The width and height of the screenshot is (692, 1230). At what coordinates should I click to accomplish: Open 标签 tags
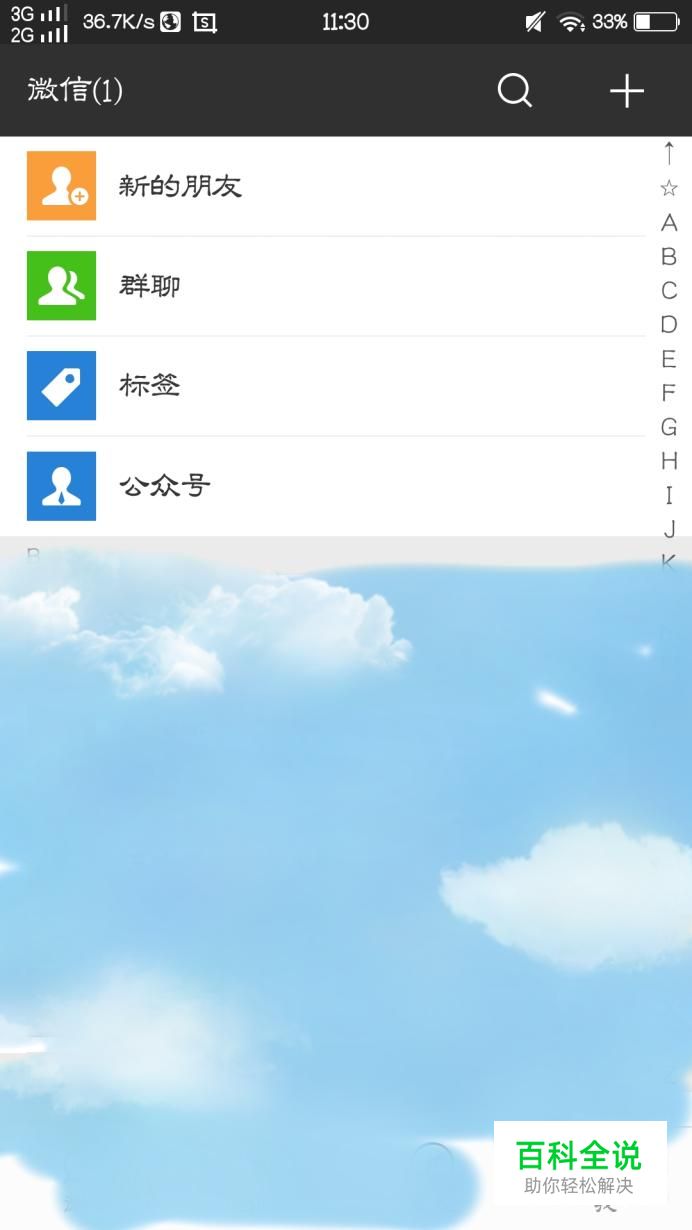tap(150, 386)
